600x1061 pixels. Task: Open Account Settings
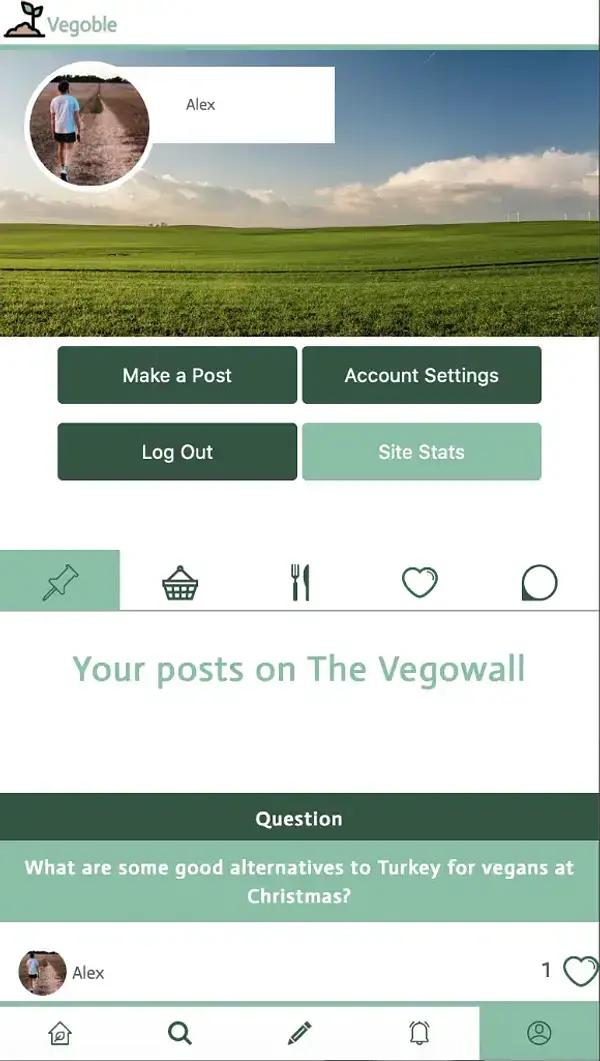point(421,375)
